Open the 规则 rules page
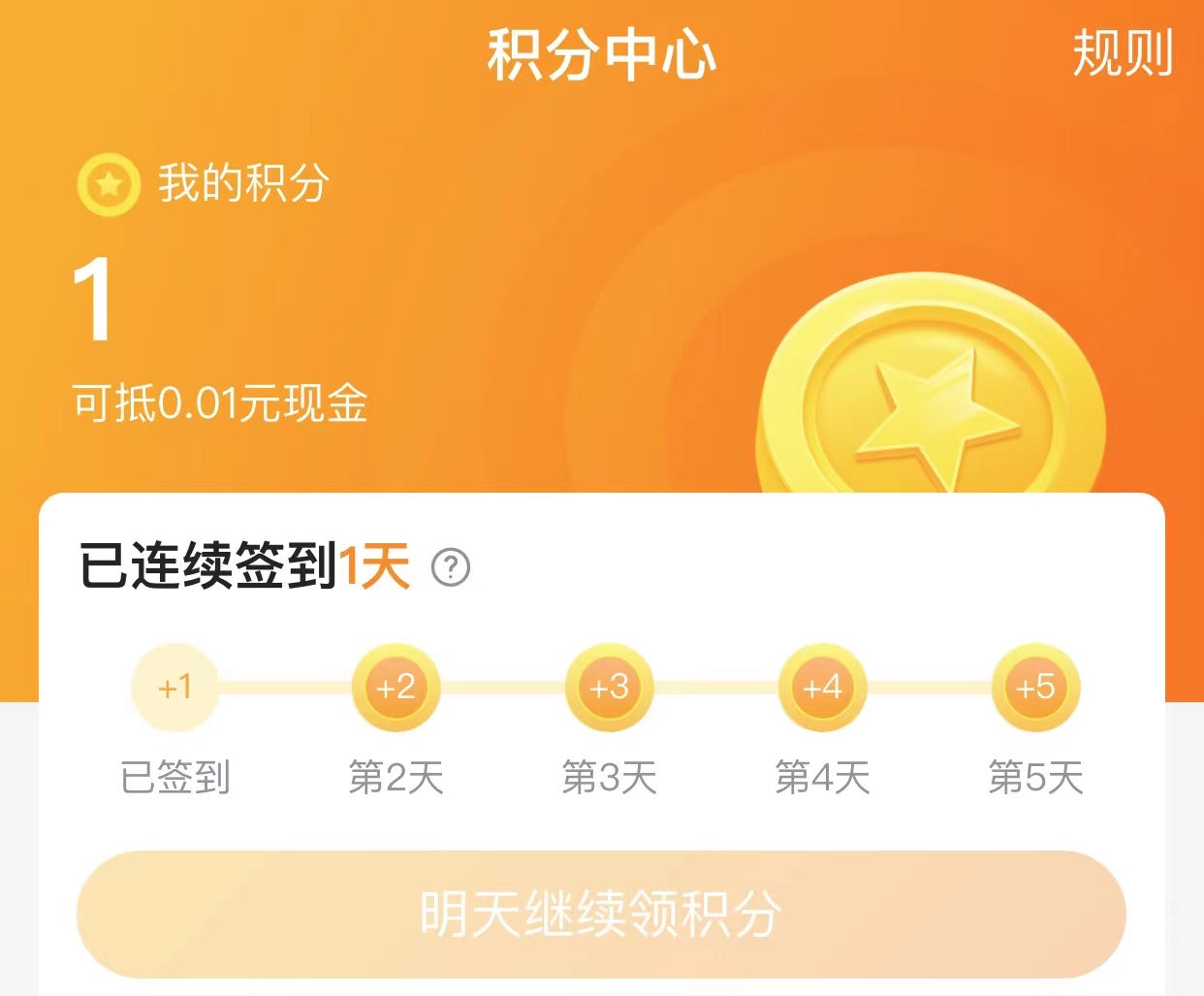 [x=1122, y=53]
